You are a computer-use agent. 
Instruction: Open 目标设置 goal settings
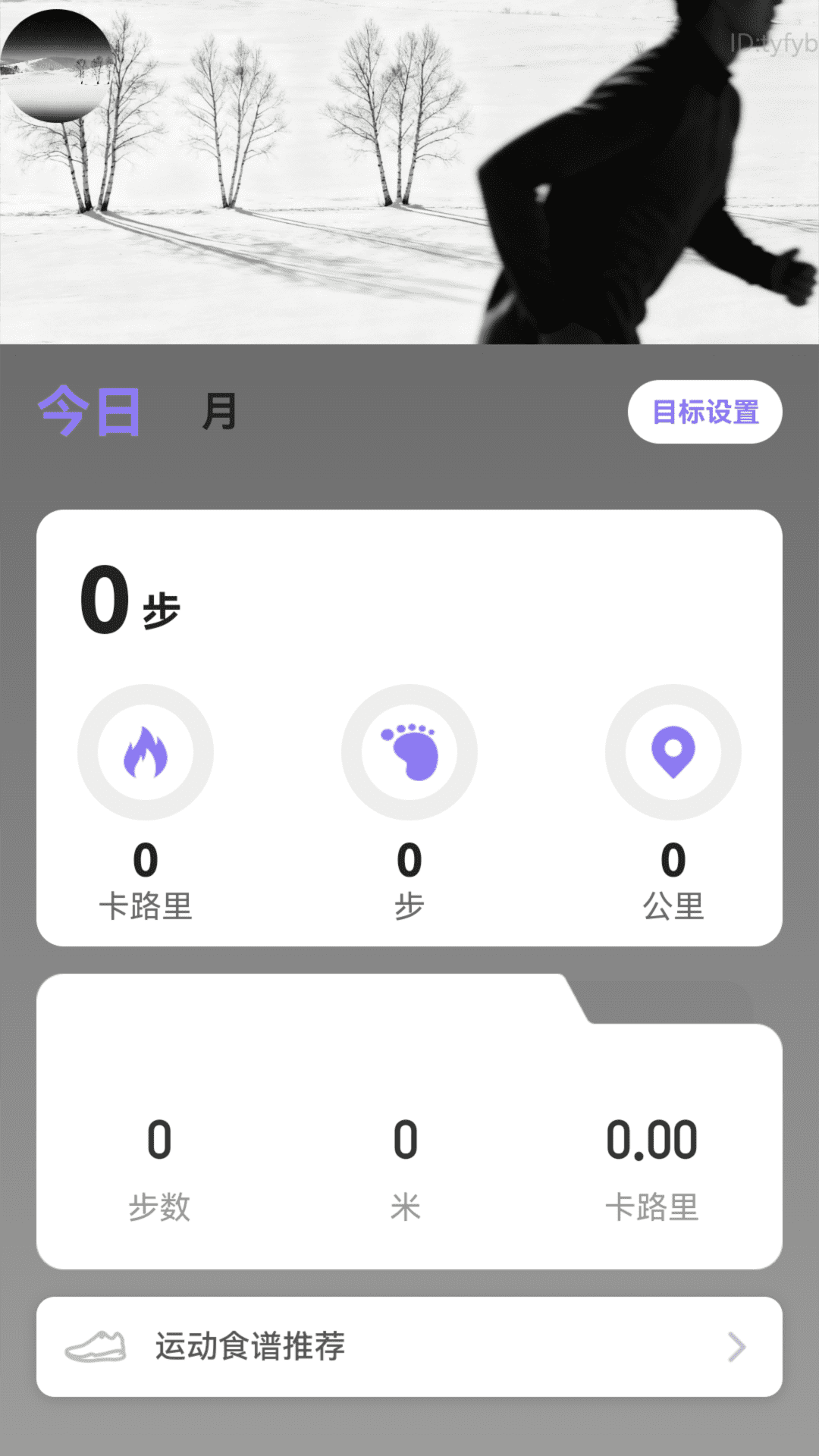click(705, 410)
